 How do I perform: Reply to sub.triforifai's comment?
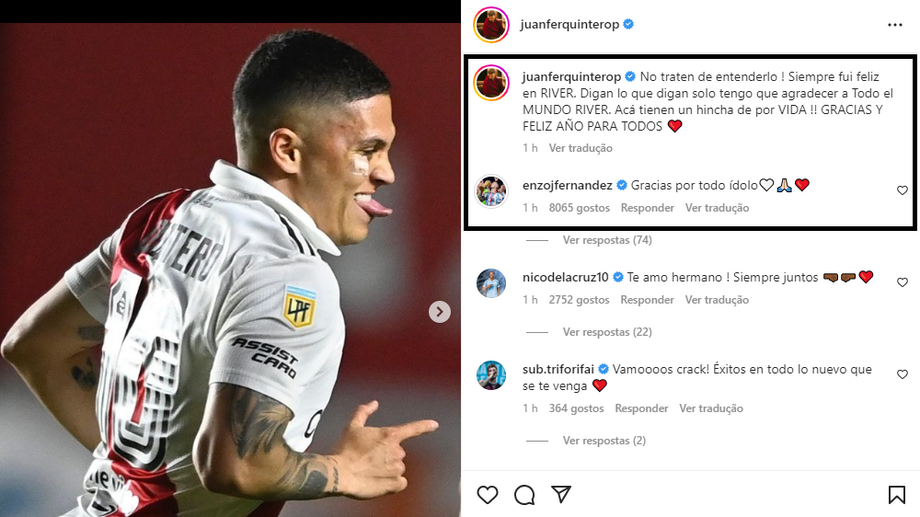pyautogui.click(x=641, y=408)
